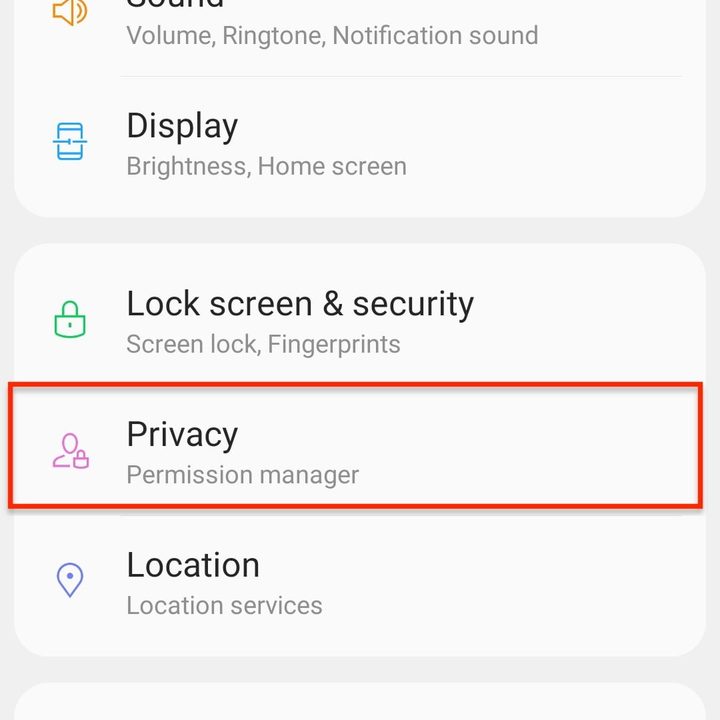
Task: Open Display settings
Action: (266, 144)
